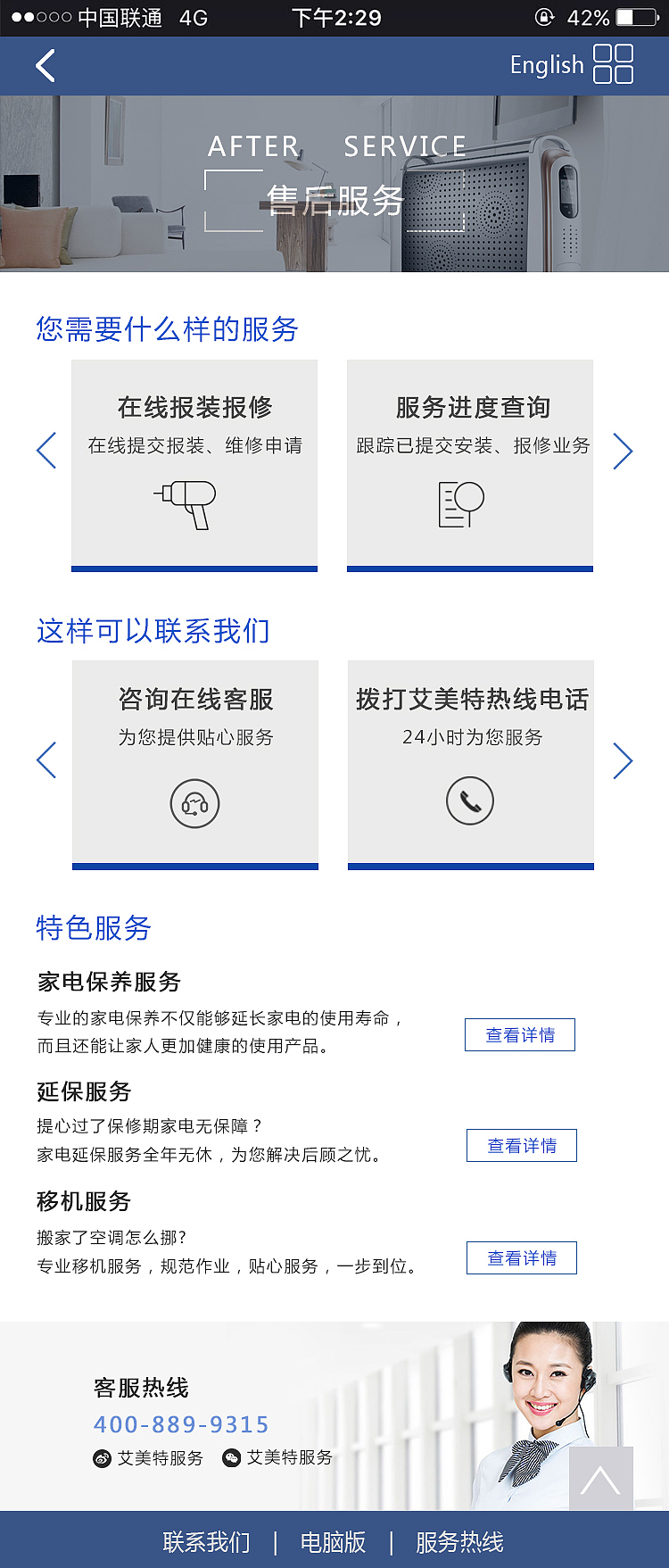669x1568 pixels.
Task: Tap the back arrow in the header
Action: click(45, 65)
